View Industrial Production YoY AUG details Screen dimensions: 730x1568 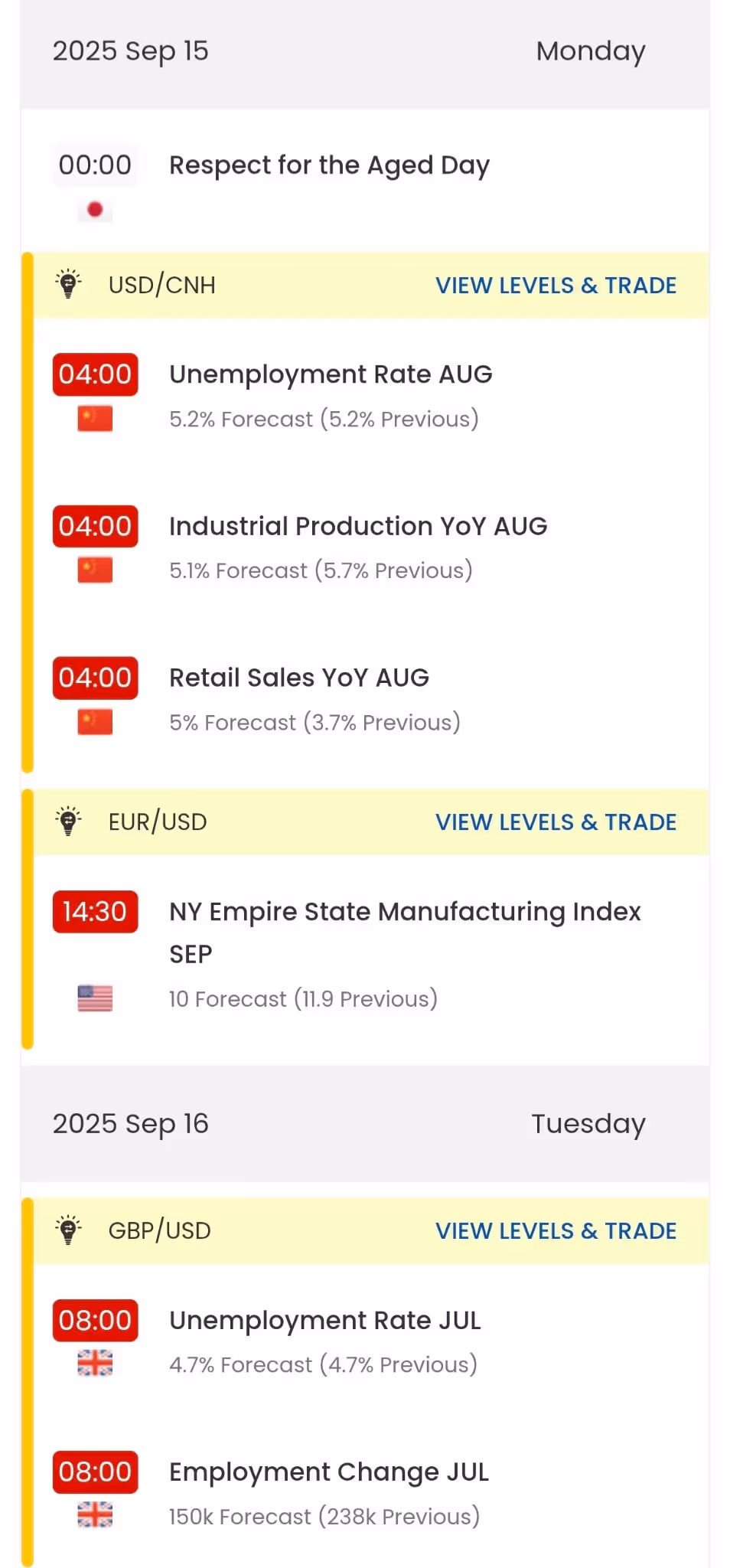[358, 527]
